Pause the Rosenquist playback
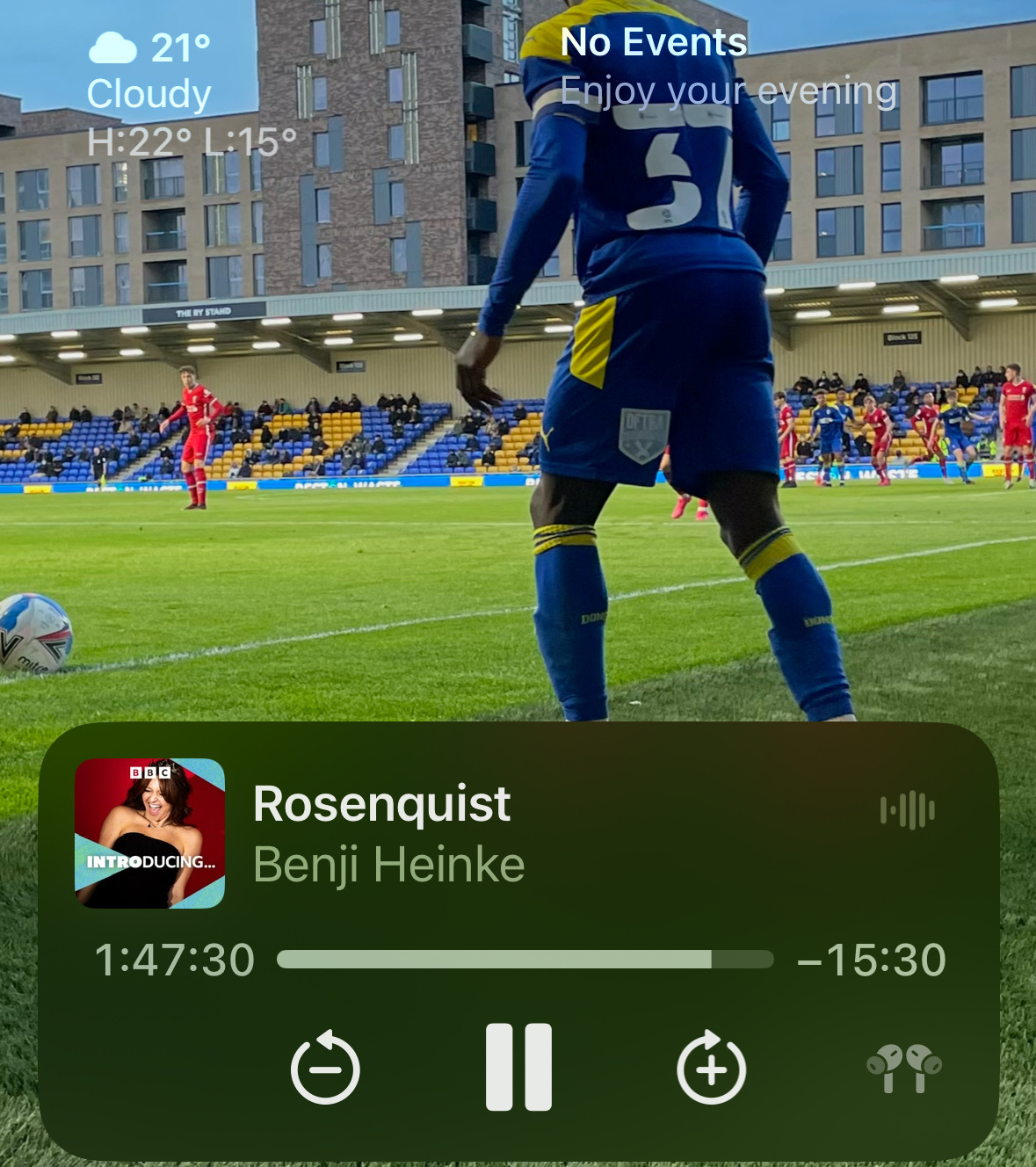 (518, 1067)
